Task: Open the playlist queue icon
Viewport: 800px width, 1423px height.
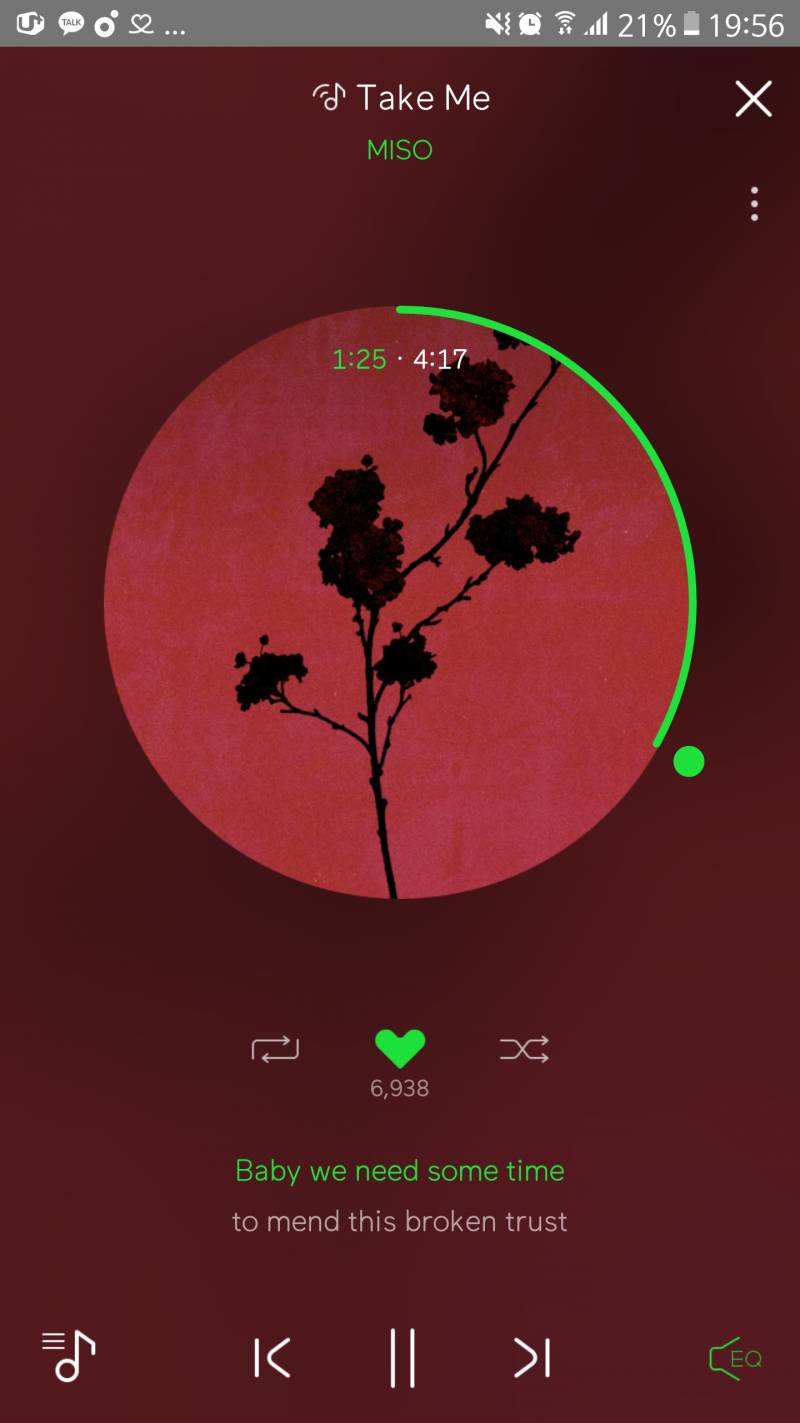Action: tap(68, 1358)
